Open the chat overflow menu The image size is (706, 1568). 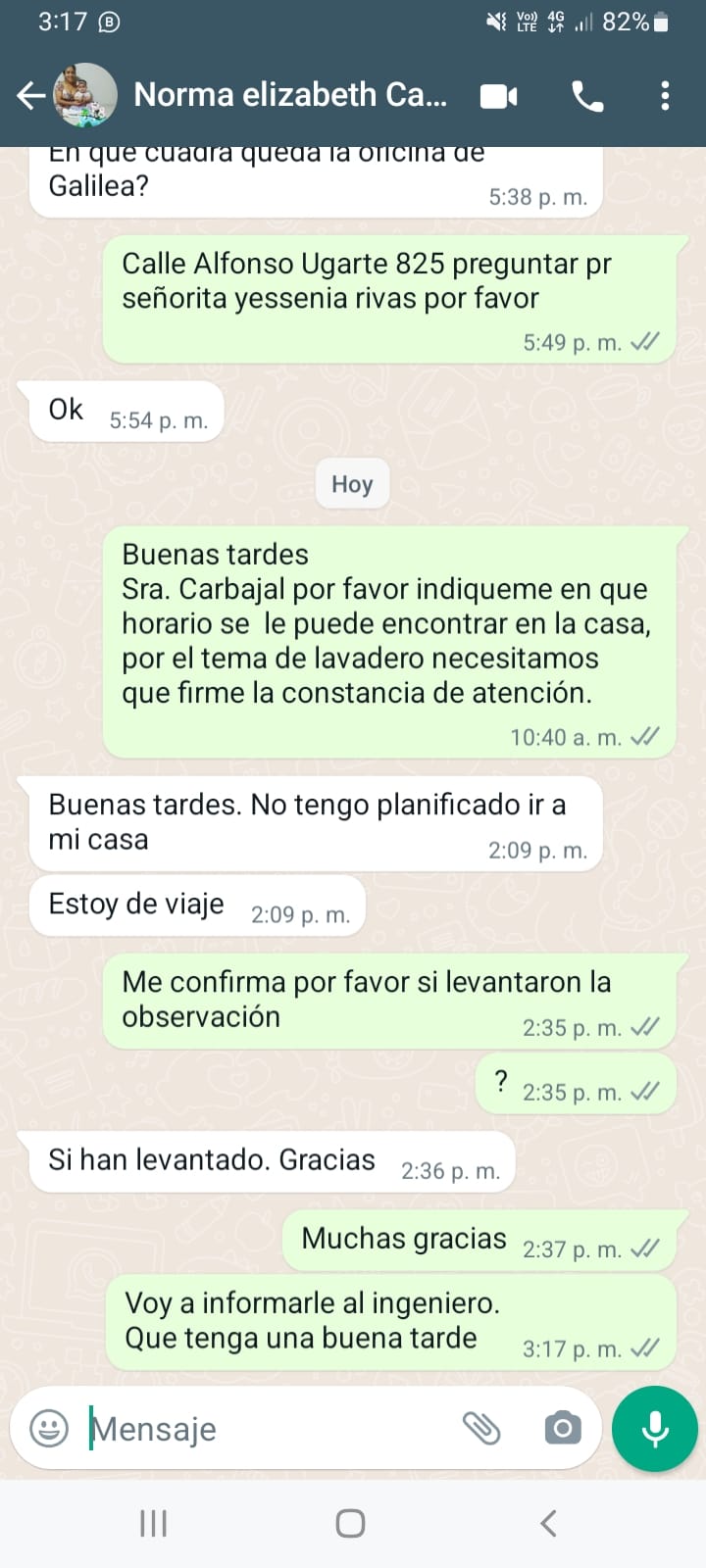(x=665, y=95)
